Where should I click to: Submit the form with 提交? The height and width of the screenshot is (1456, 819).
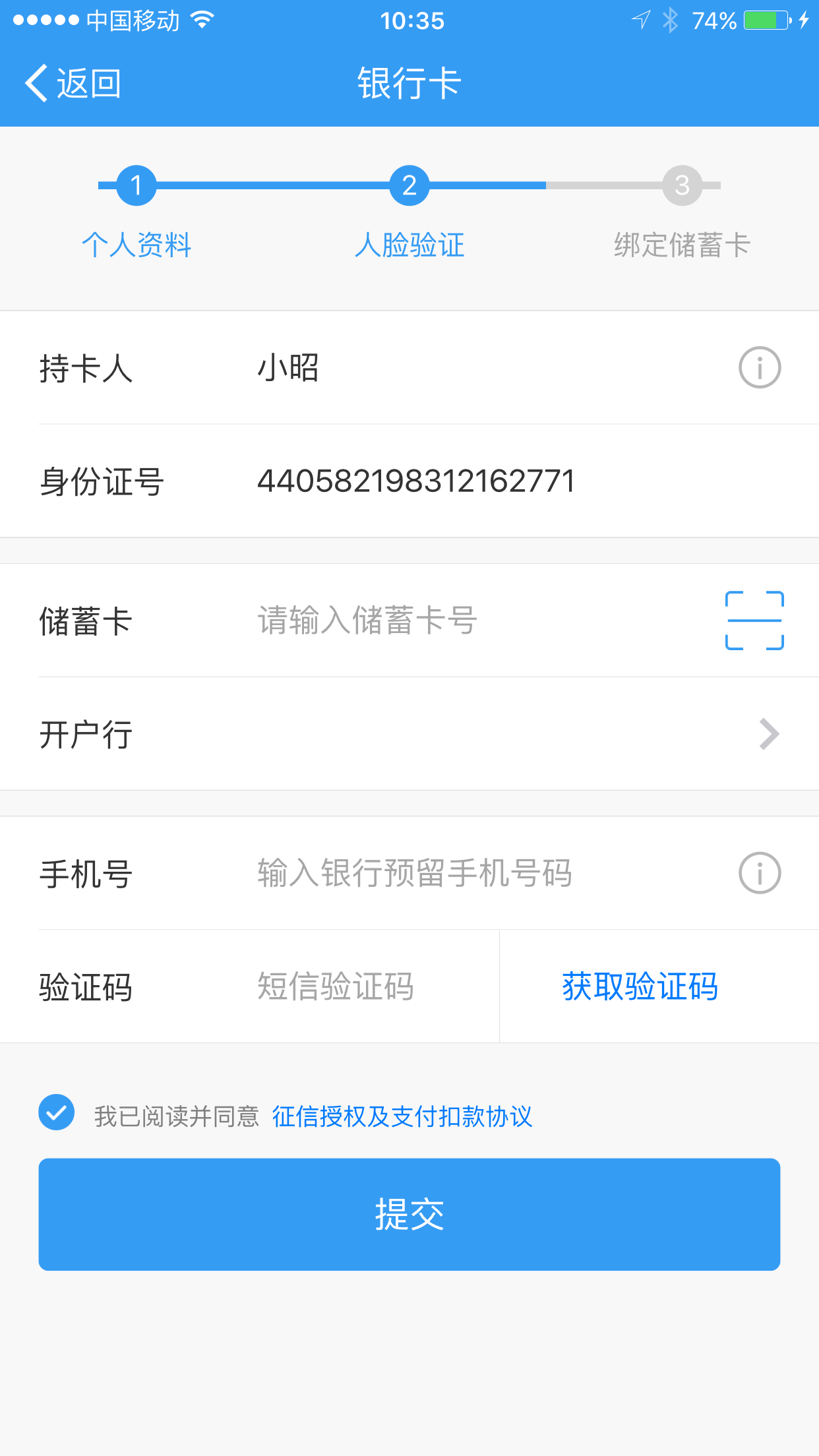(x=409, y=1214)
